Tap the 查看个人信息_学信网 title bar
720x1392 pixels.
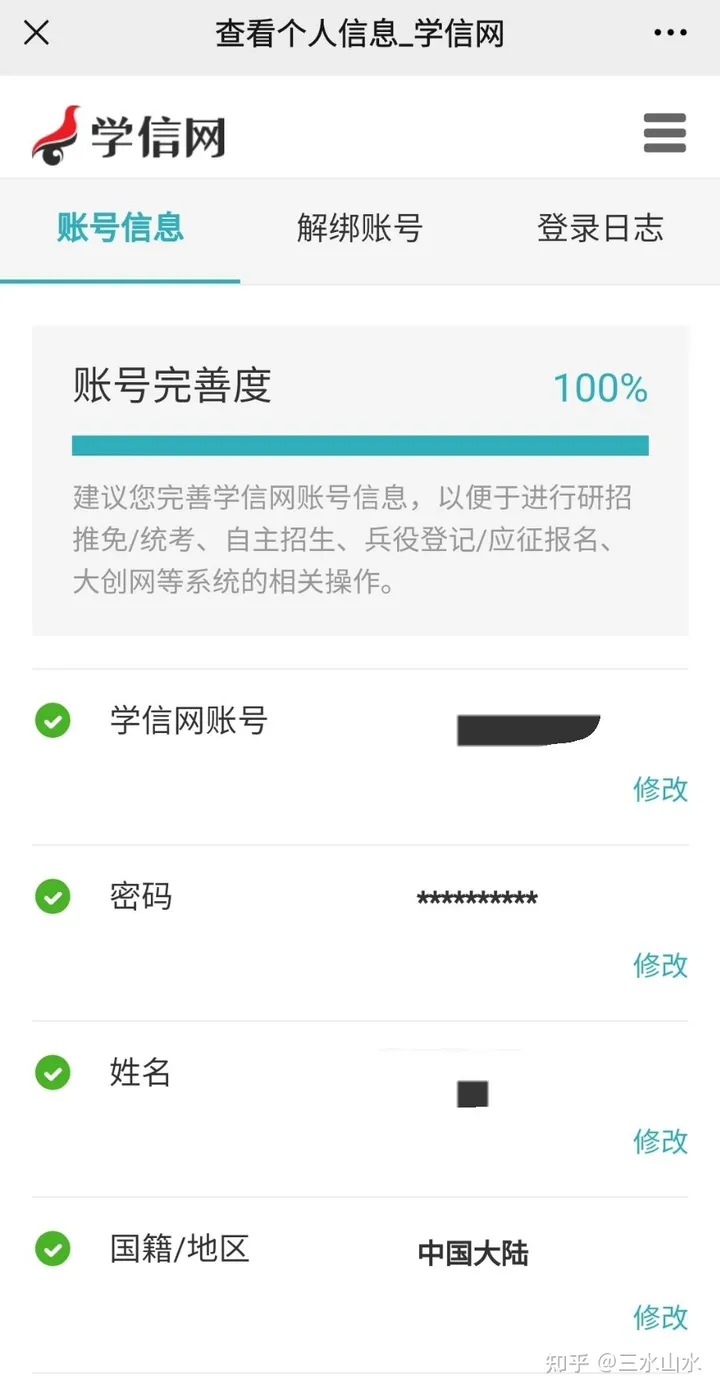(360, 33)
